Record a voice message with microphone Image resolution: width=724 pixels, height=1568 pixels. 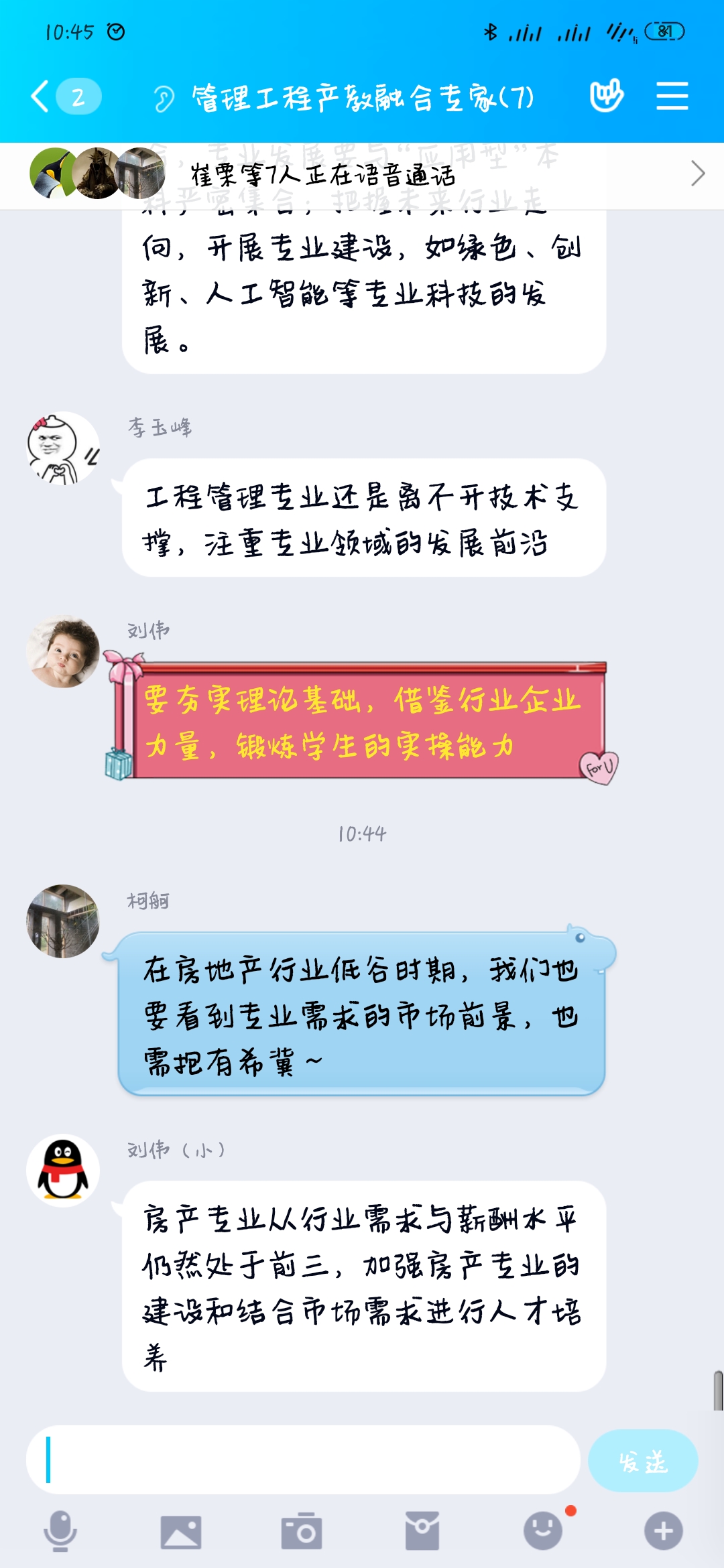pos(60,1531)
